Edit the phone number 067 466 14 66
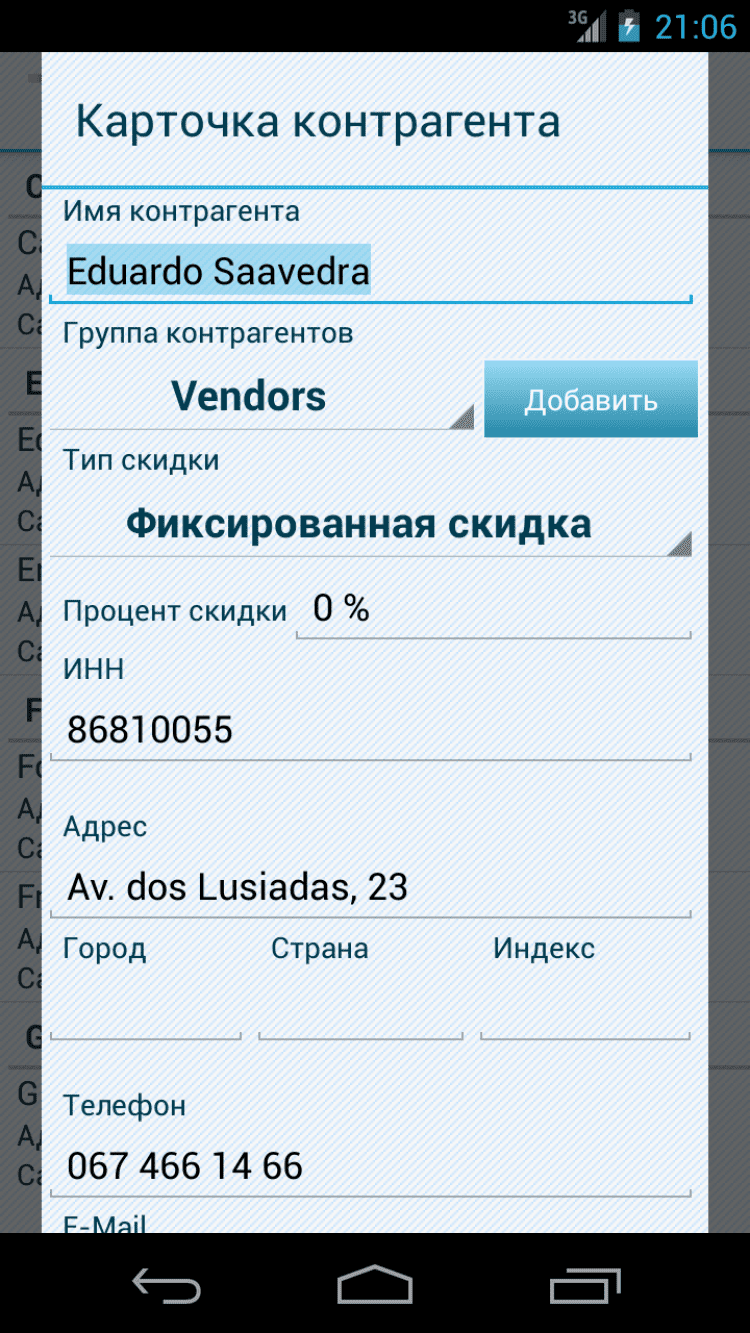750x1333 pixels. pyautogui.click(x=370, y=1166)
